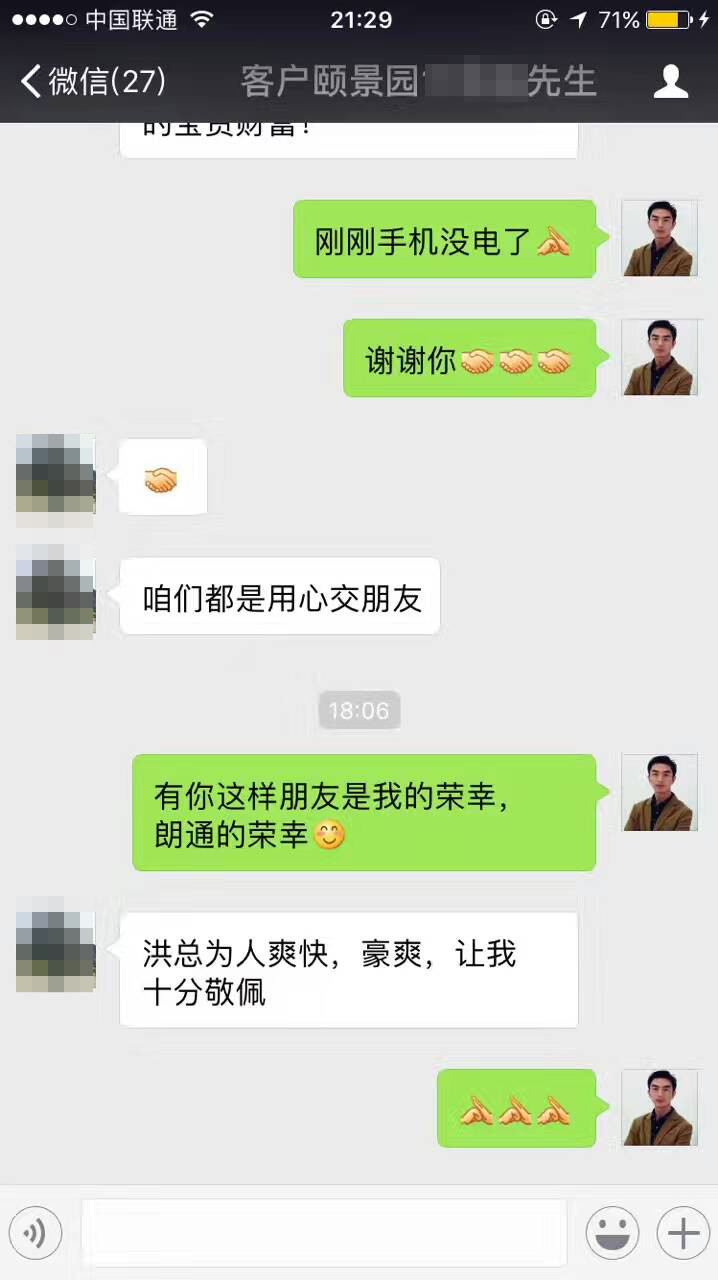Open sender avatar beside 刚刚手机没电了 message
This screenshot has height=1280, width=718.
click(x=659, y=238)
